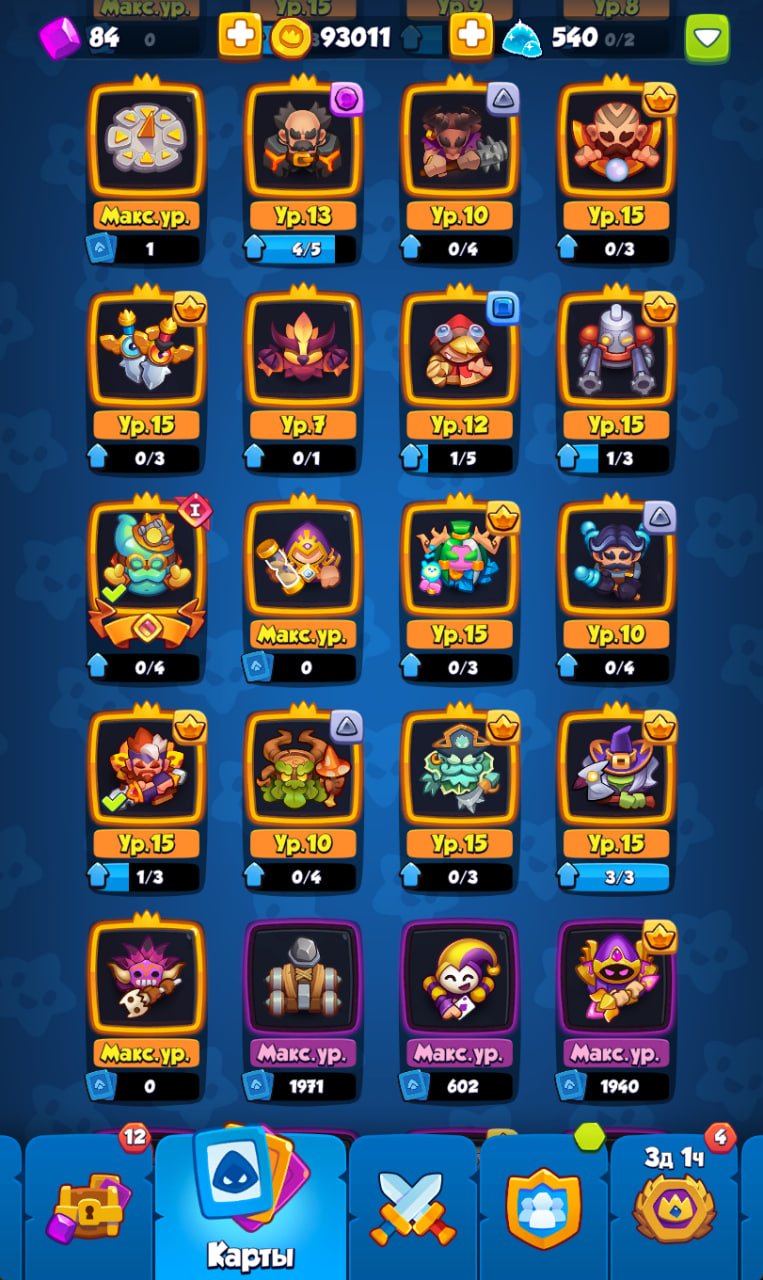
Task: Select the robot Ур.15 card with 1/3
Action: (x=616, y=380)
